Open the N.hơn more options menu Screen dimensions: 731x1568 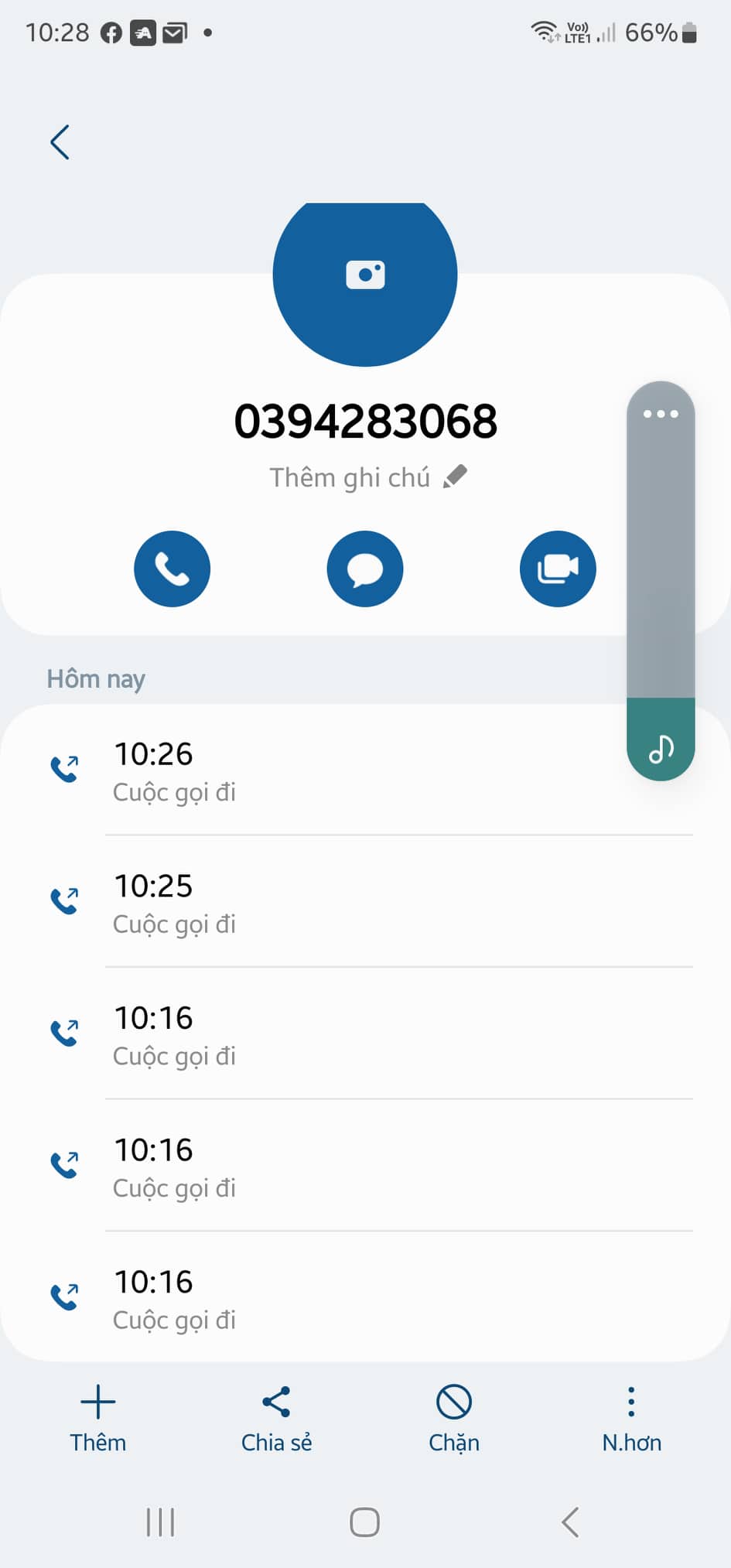tap(631, 1419)
